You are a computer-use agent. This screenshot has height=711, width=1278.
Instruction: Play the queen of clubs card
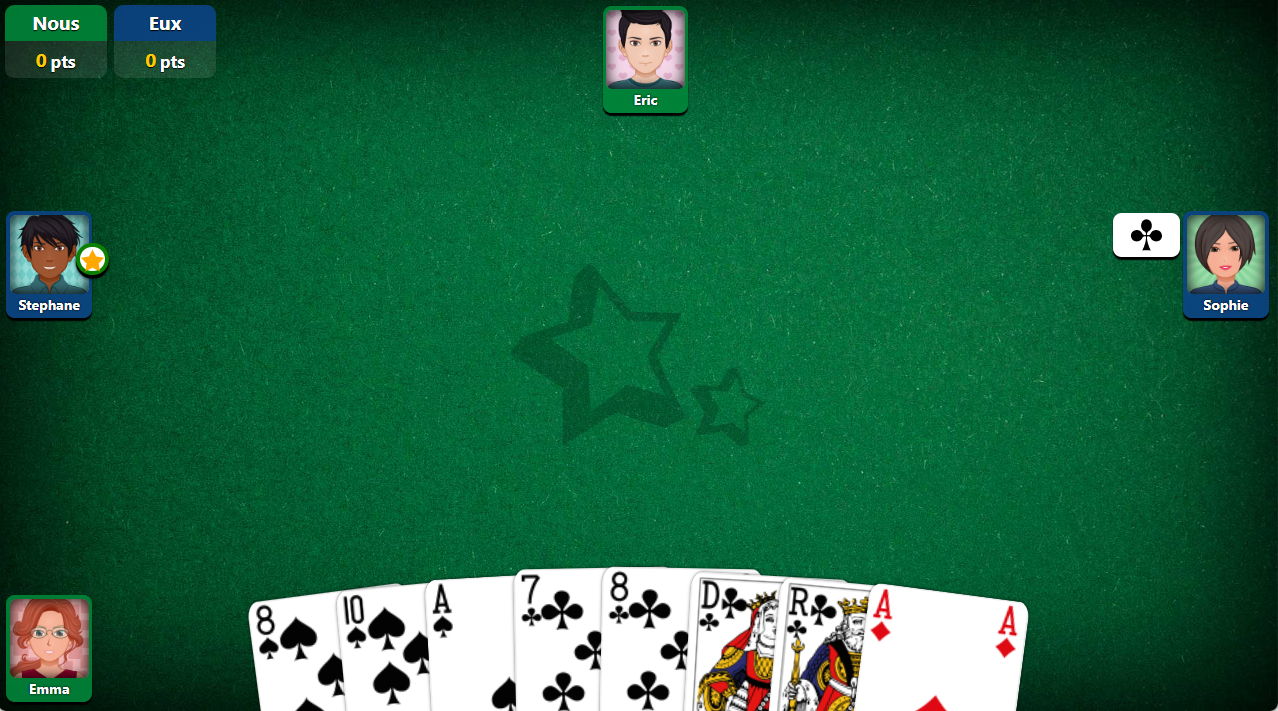pyautogui.click(x=730, y=645)
